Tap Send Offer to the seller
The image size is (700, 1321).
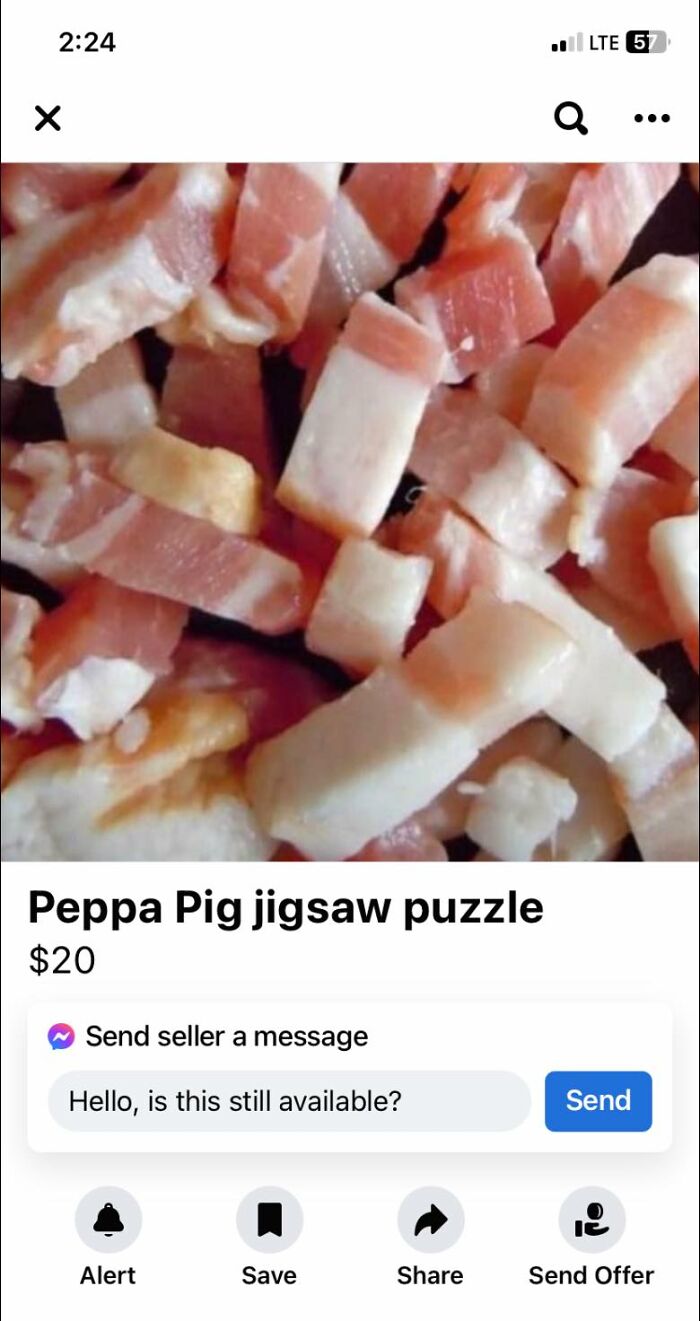point(591,1219)
